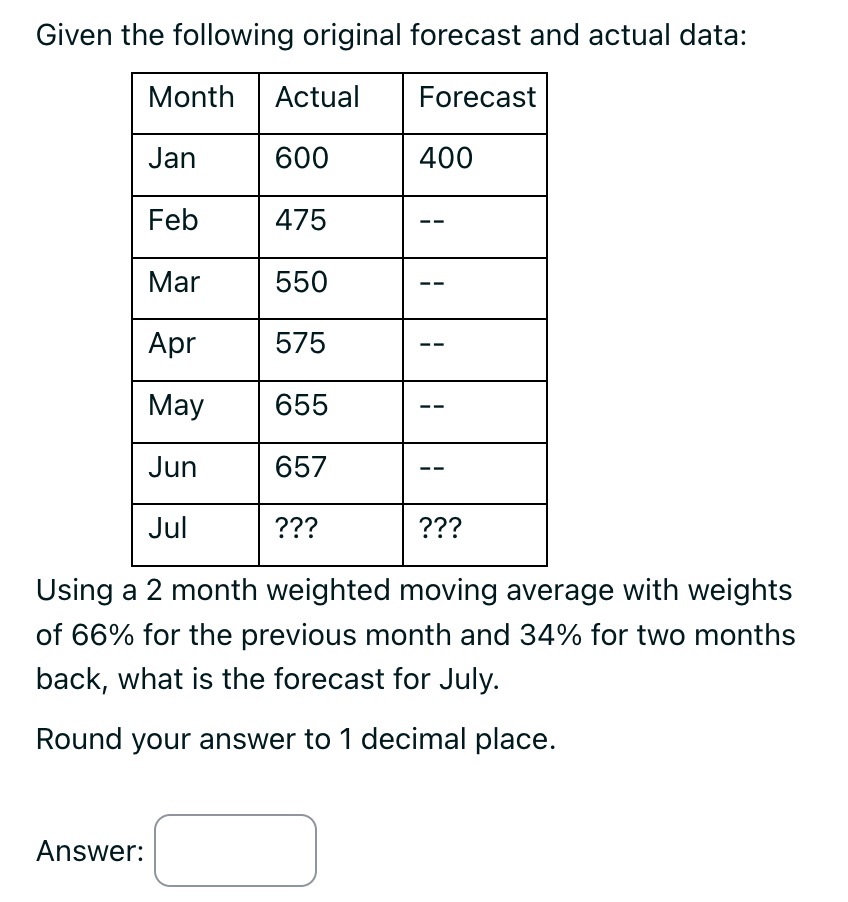This screenshot has height=902, width=848.
Task: Tap the Answer input box
Action: point(235,850)
